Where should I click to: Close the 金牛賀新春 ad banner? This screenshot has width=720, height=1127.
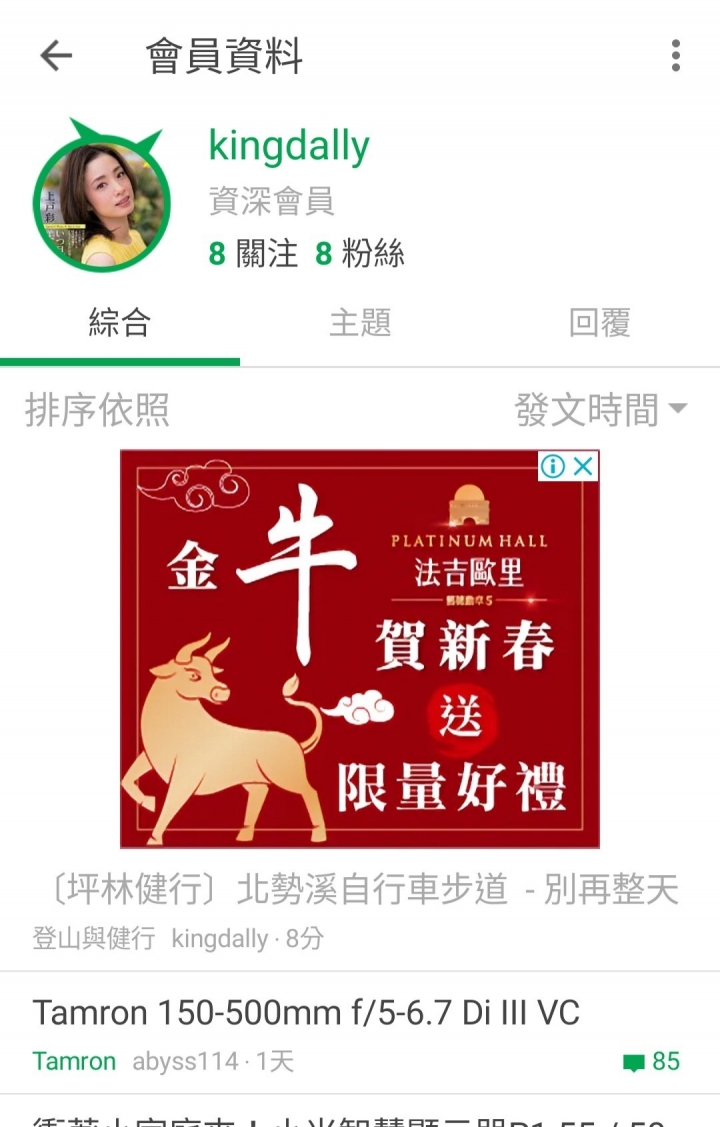tap(583, 466)
